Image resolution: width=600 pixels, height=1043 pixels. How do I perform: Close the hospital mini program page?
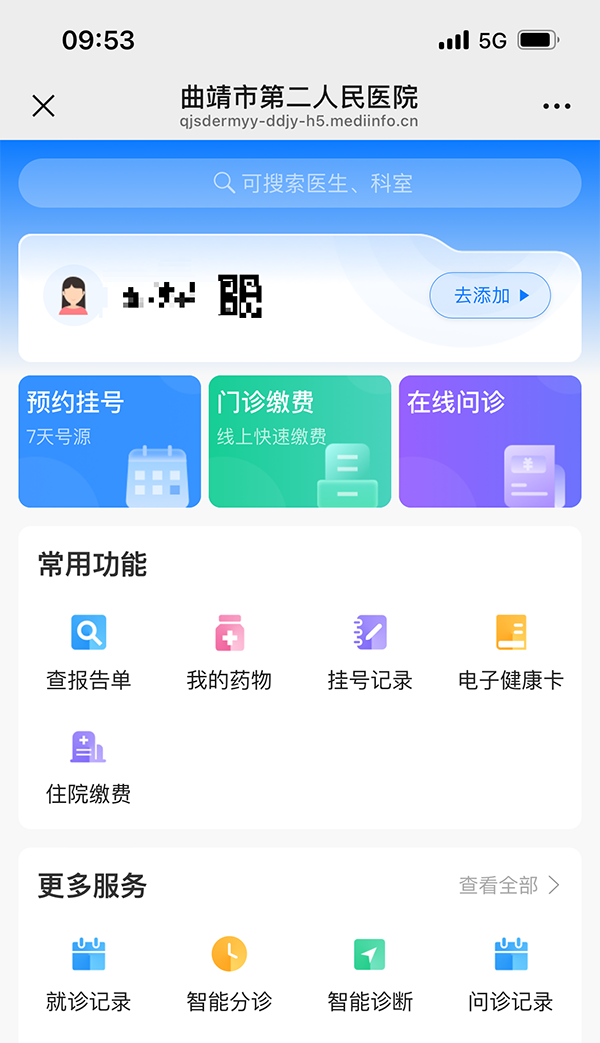(43, 106)
